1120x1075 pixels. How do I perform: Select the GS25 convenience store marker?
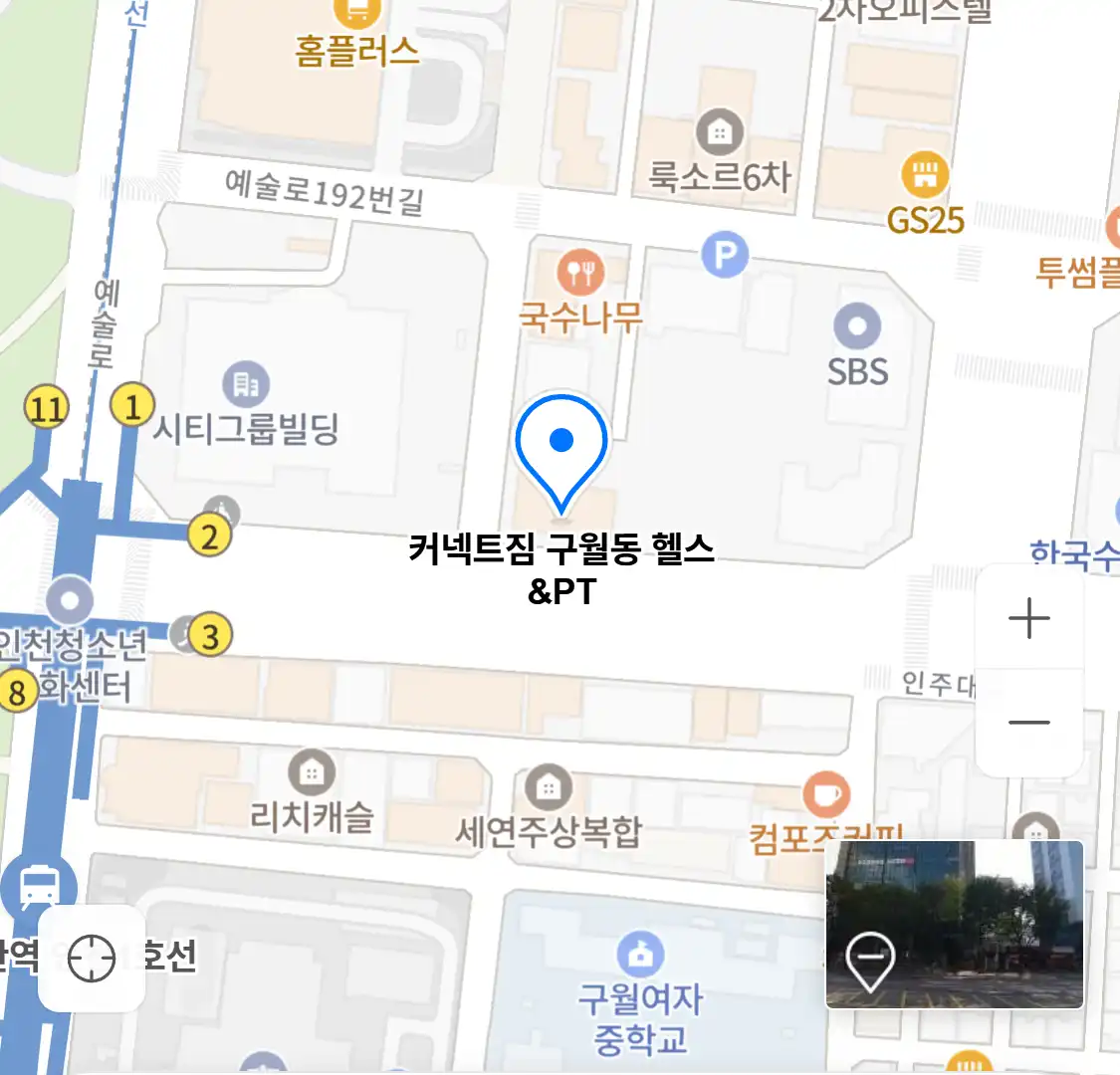[925, 176]
